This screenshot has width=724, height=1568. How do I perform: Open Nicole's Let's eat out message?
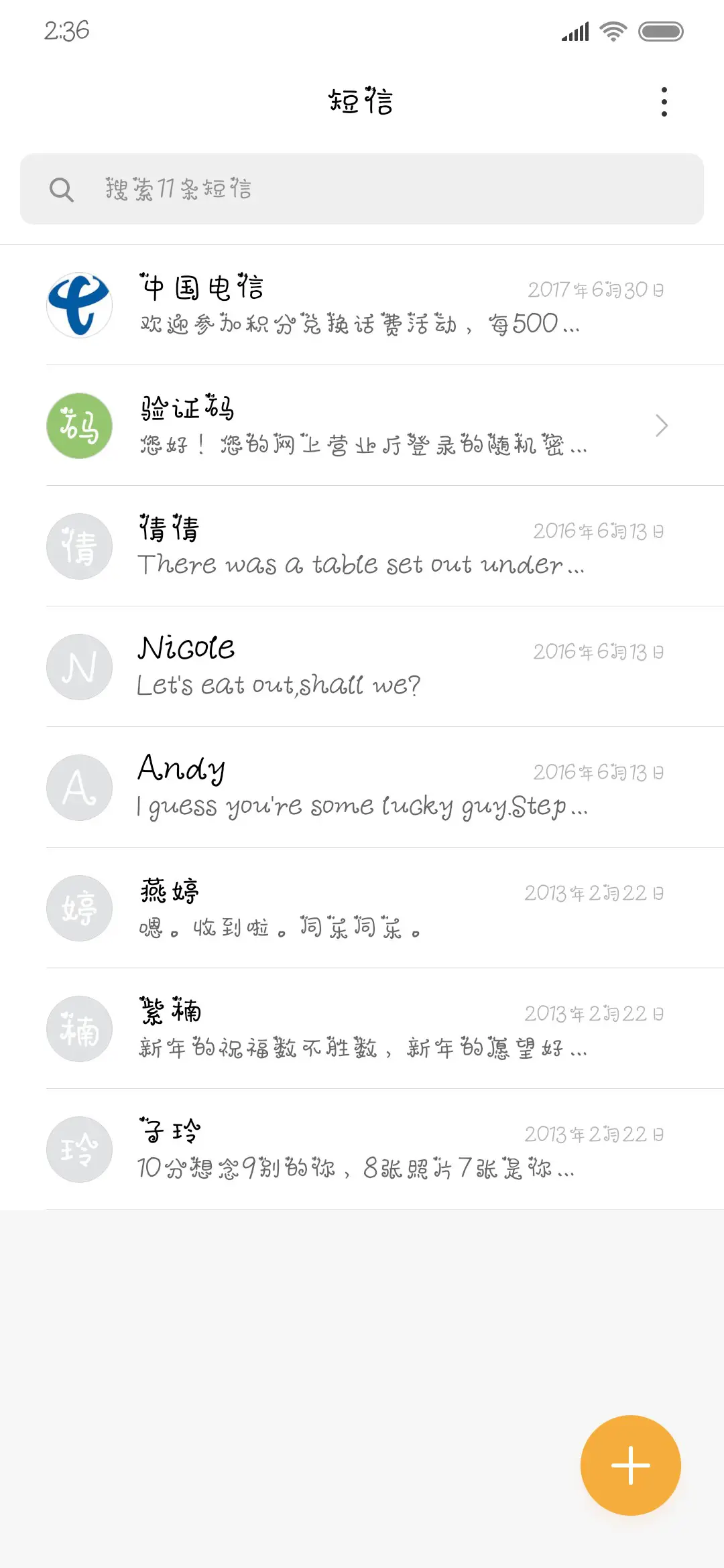point(362,667)
